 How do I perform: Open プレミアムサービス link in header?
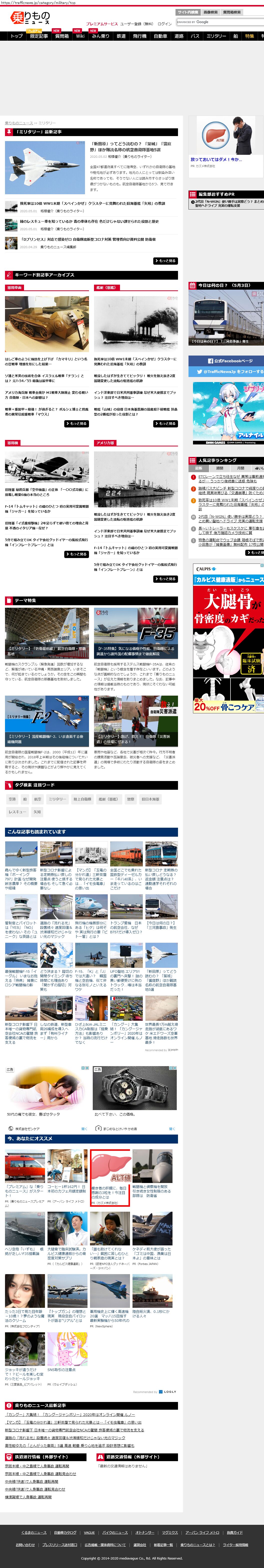[102, 24]
